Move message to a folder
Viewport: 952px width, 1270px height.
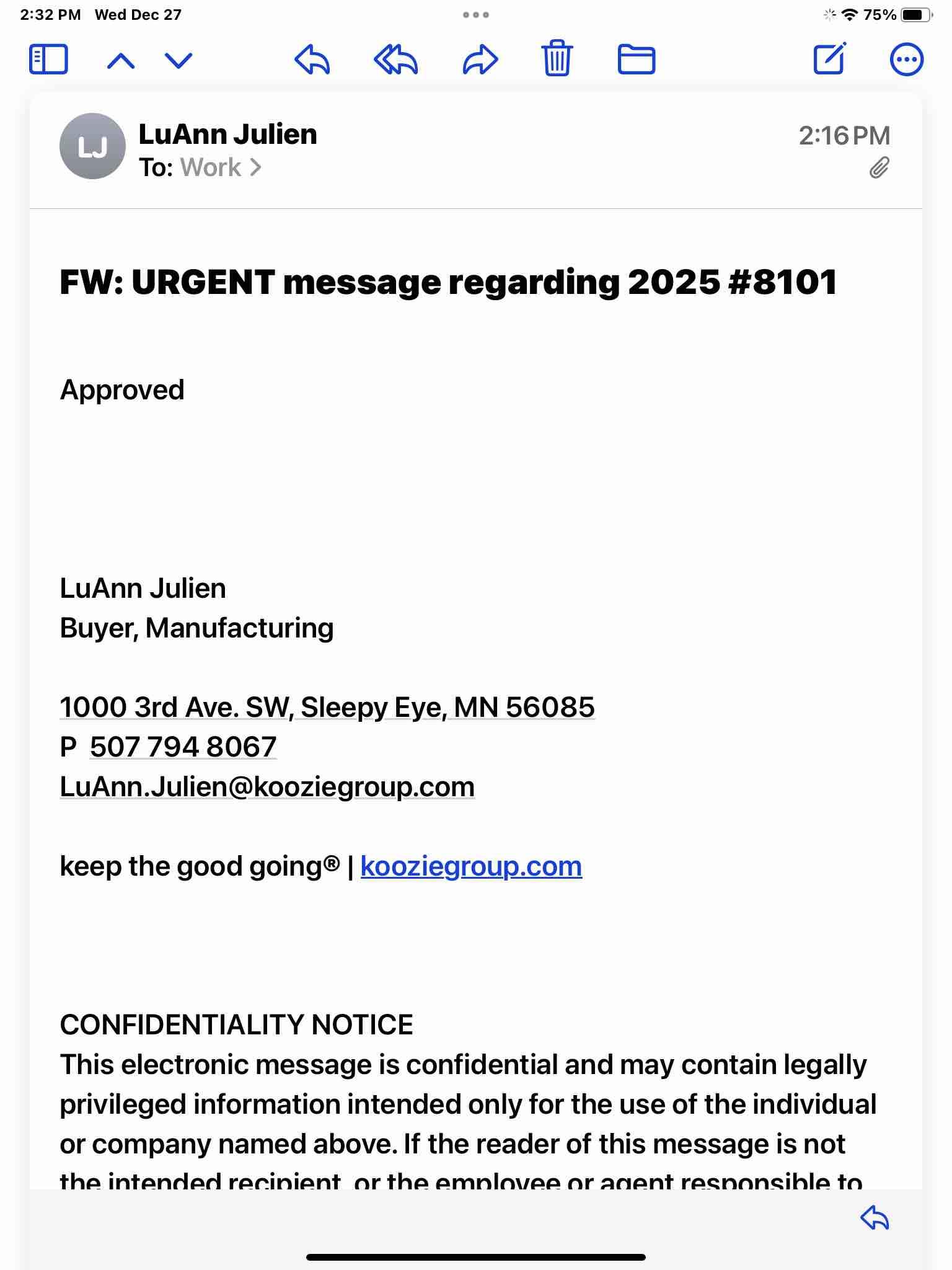[637, 60]
